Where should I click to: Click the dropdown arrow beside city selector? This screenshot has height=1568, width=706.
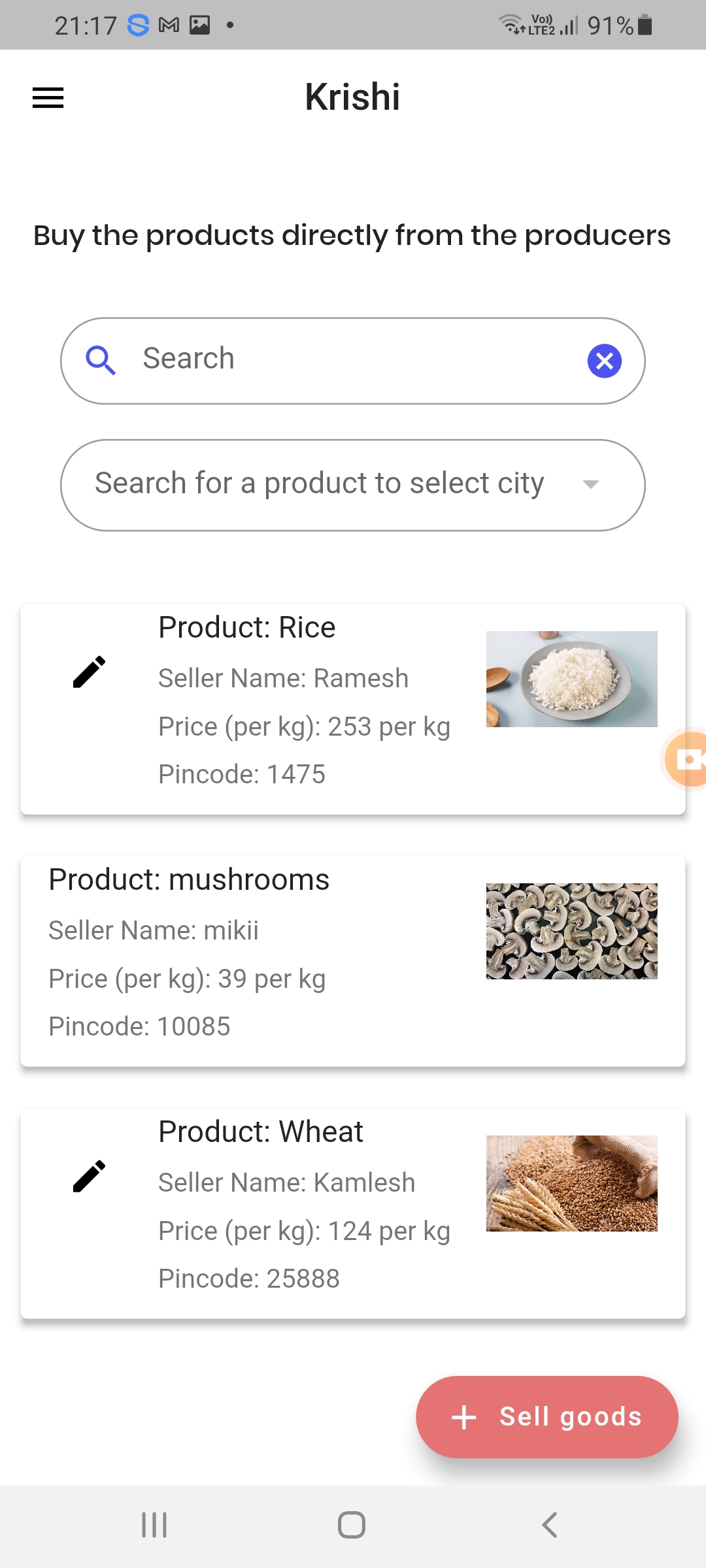pyautogui.click(x=590, y=485)
